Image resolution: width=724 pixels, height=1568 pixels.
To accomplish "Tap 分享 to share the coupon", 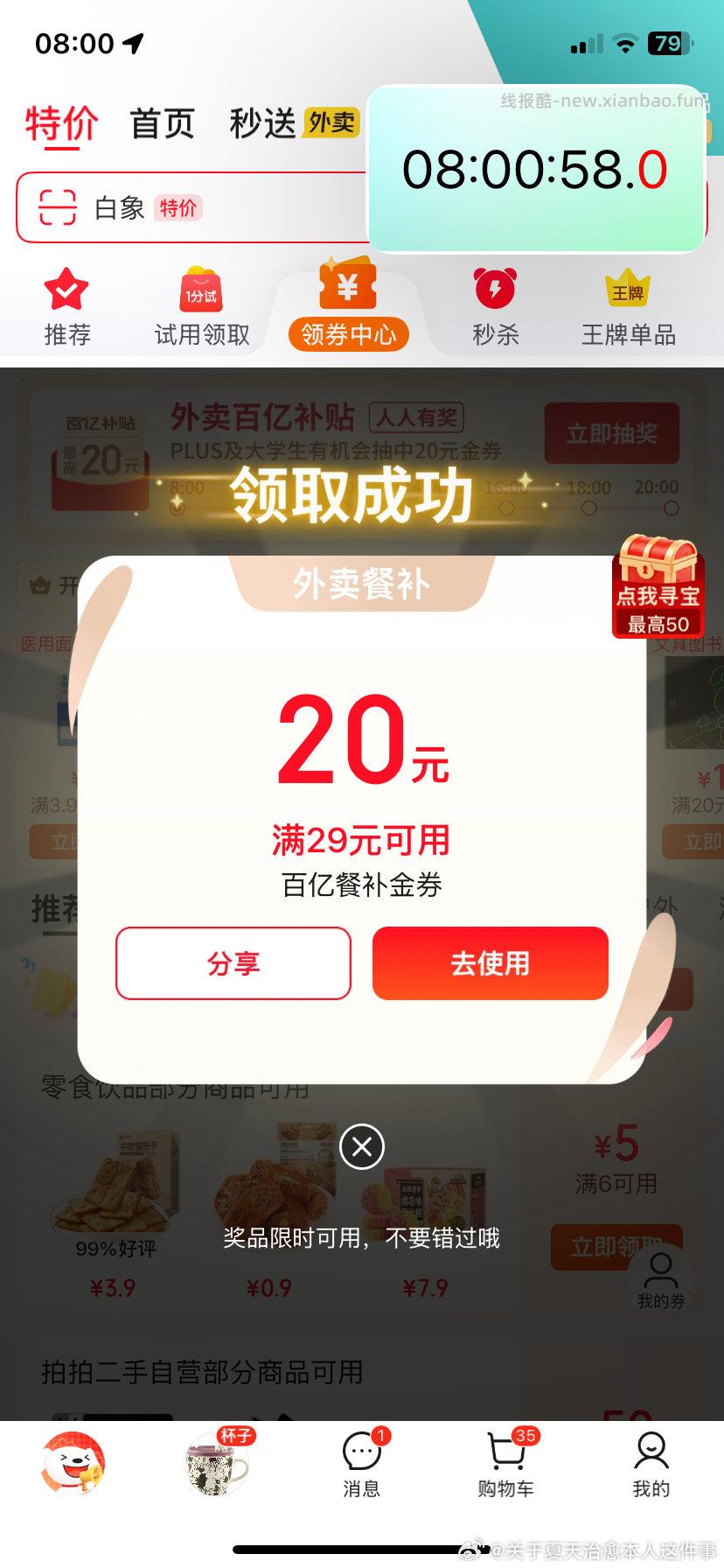I will click(233, 962).
